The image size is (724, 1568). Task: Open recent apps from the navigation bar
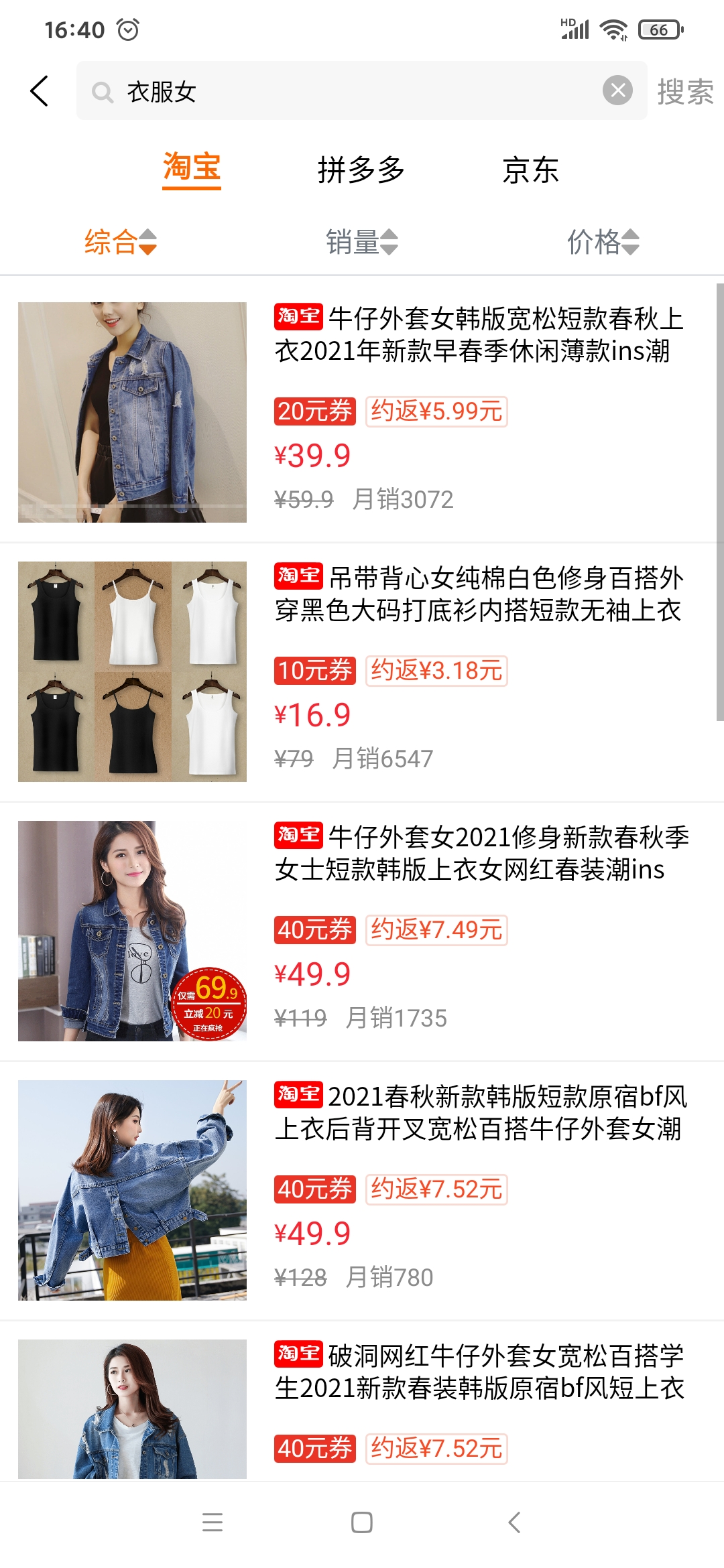[213, 1522]
